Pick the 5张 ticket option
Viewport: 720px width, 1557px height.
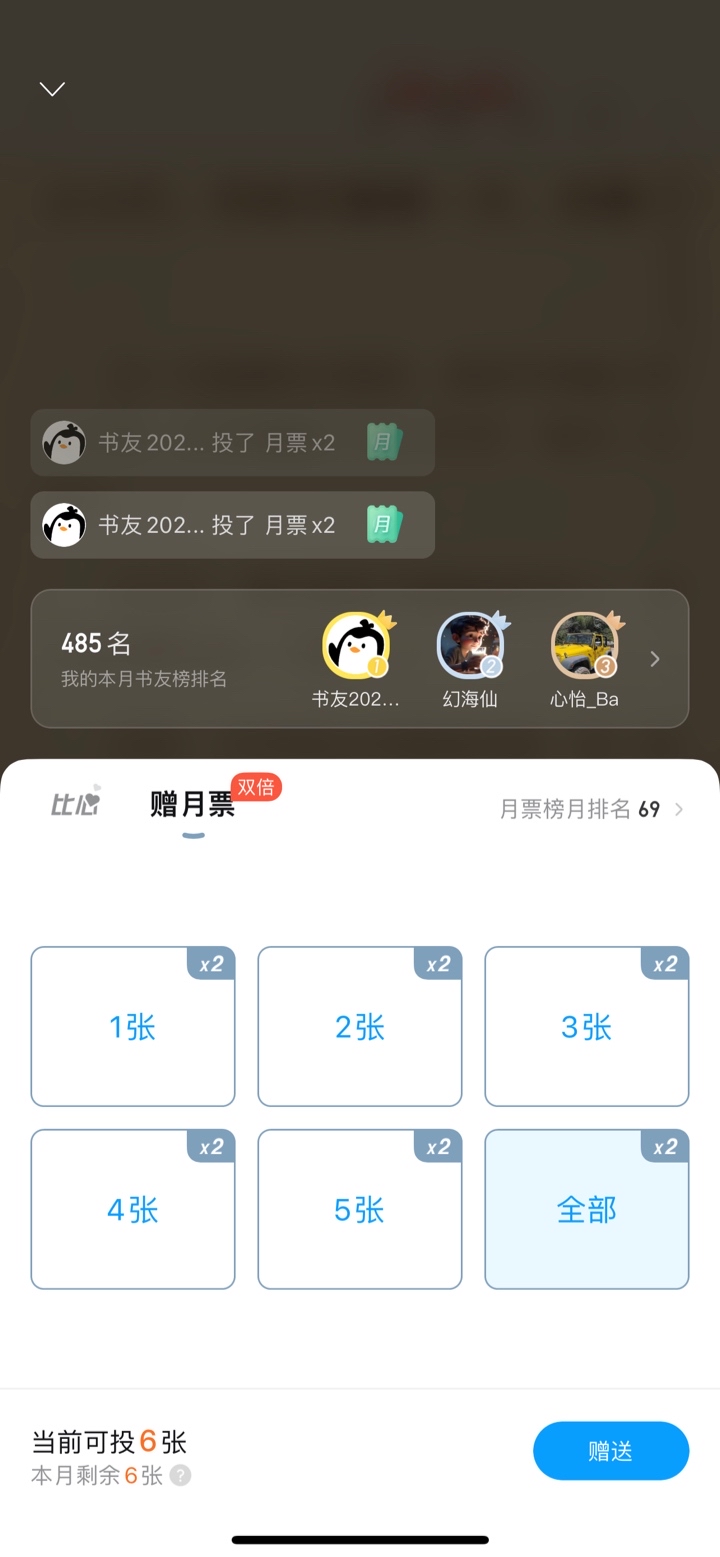click(360, 1210)
